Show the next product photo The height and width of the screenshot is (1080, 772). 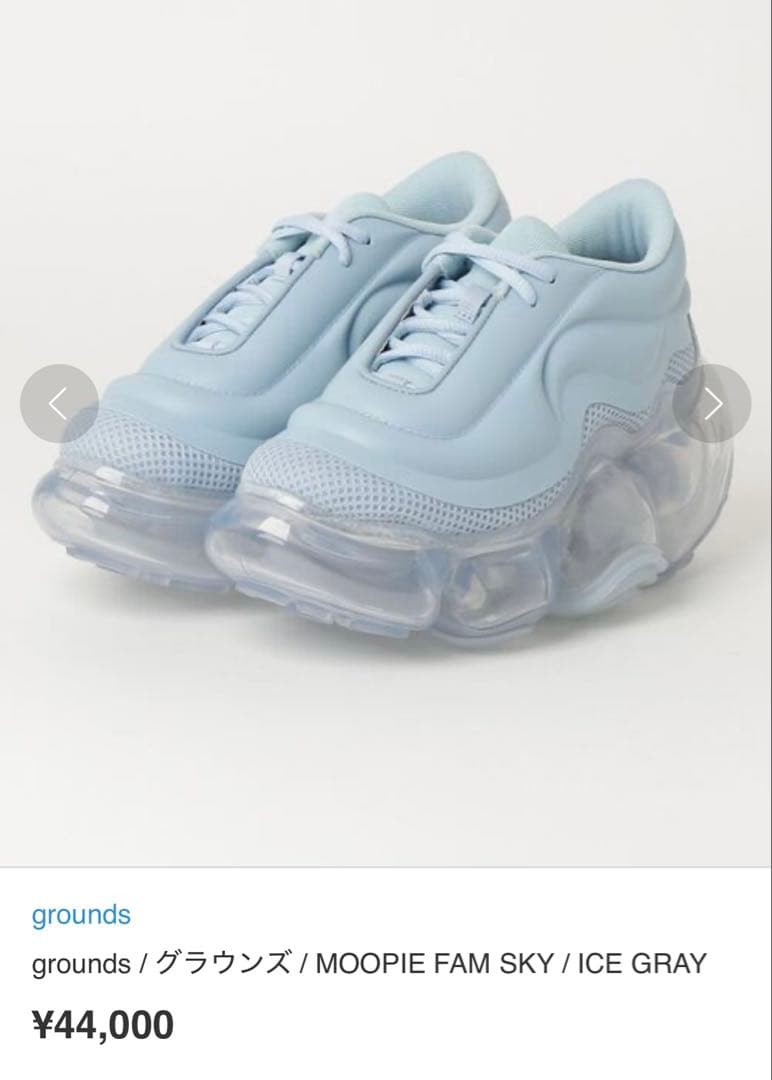(712, 404)
